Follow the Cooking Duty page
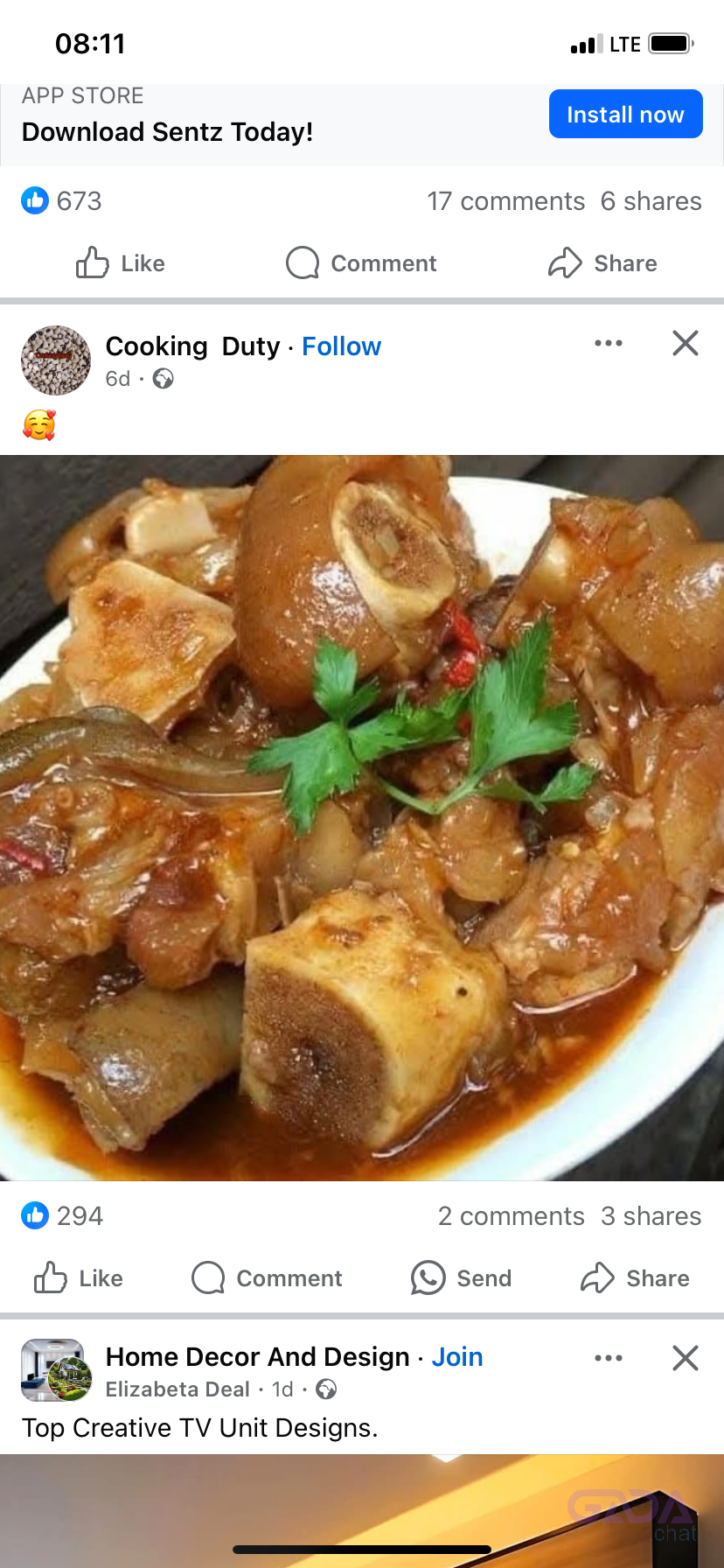The width and height of the screenshot is (724, 1568). click(341, 346)
